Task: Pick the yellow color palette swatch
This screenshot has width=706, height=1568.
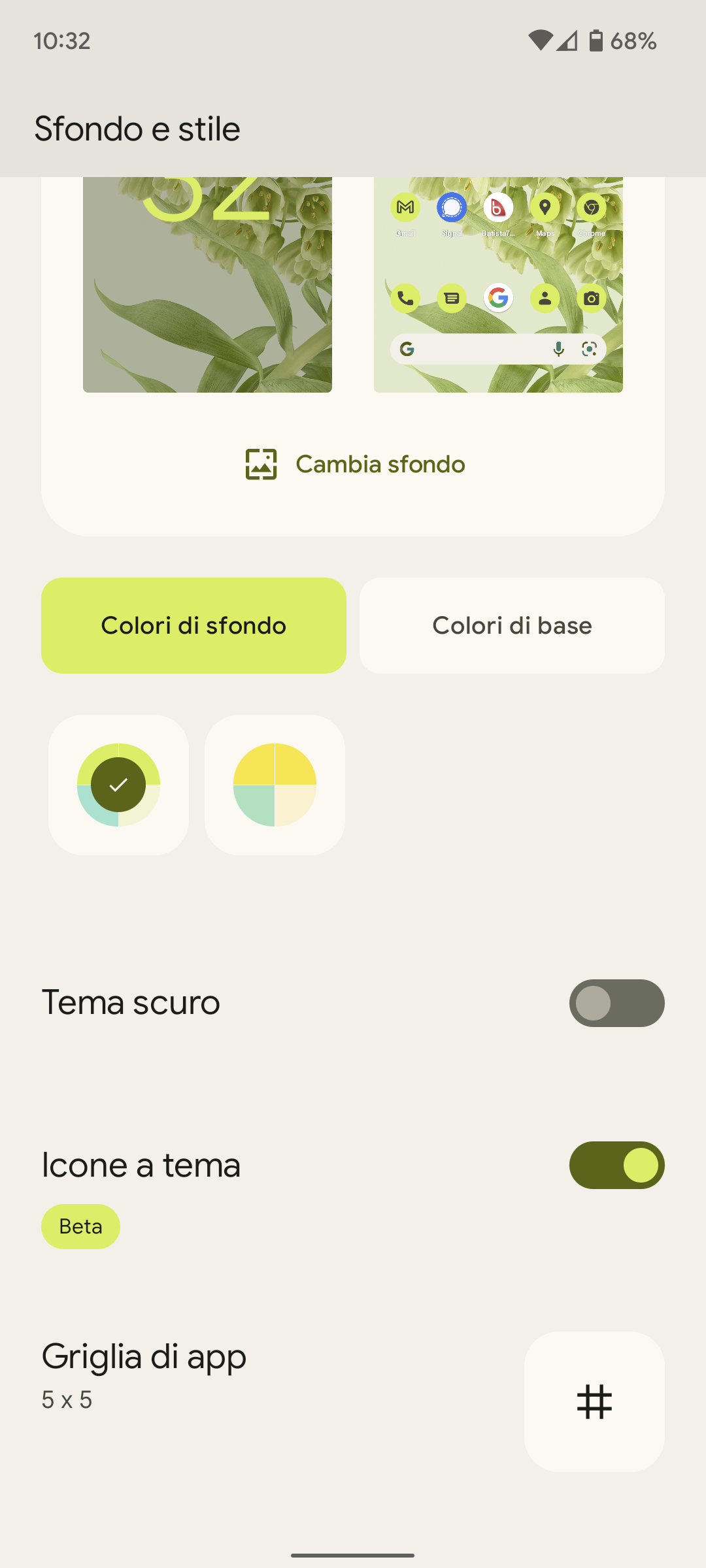Action: 275,785
